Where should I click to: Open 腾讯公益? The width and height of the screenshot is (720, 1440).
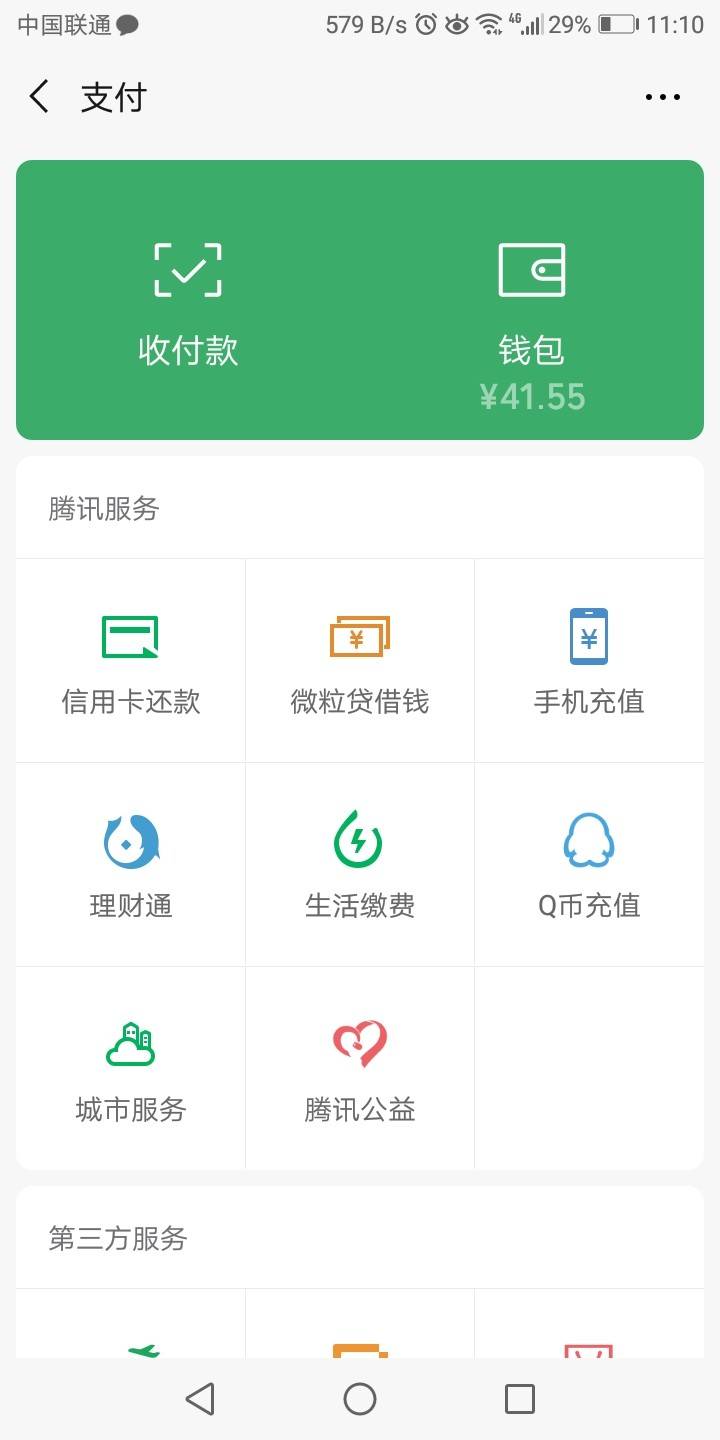click(x=360, y=1069)
